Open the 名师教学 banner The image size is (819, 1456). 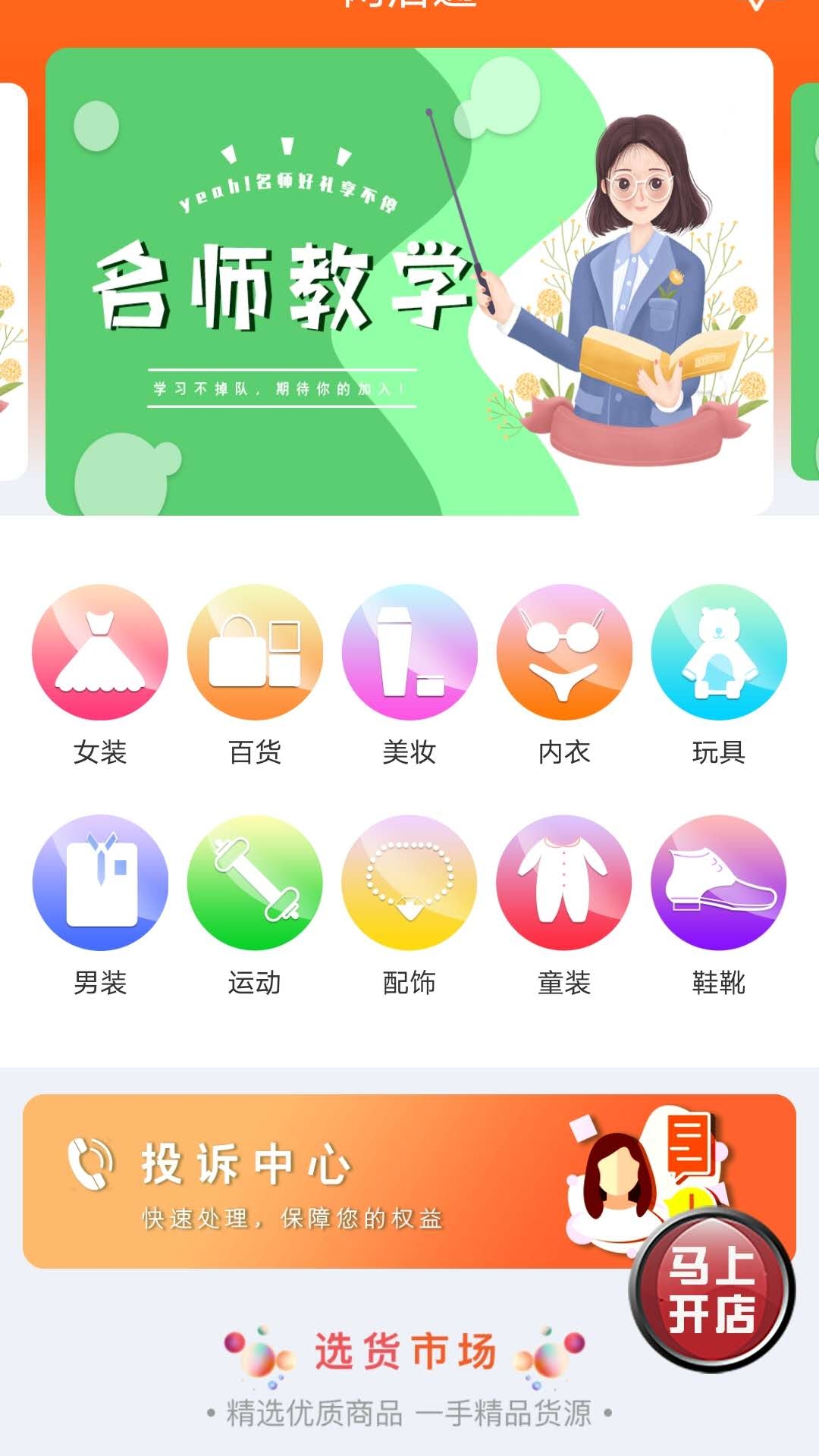(x=409, y=282)
